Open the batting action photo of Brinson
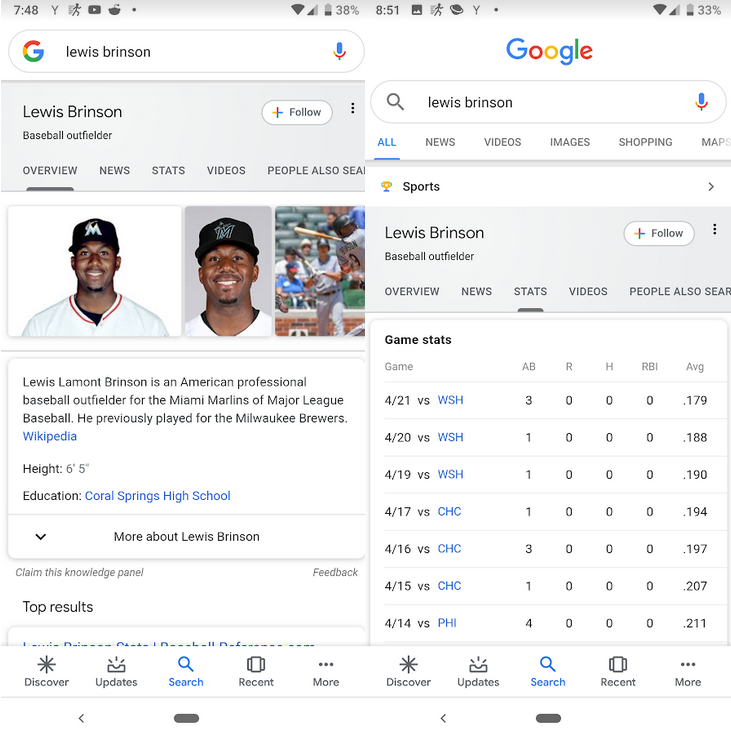This screenshot has width=731, height=729. (x=319, y=271)
